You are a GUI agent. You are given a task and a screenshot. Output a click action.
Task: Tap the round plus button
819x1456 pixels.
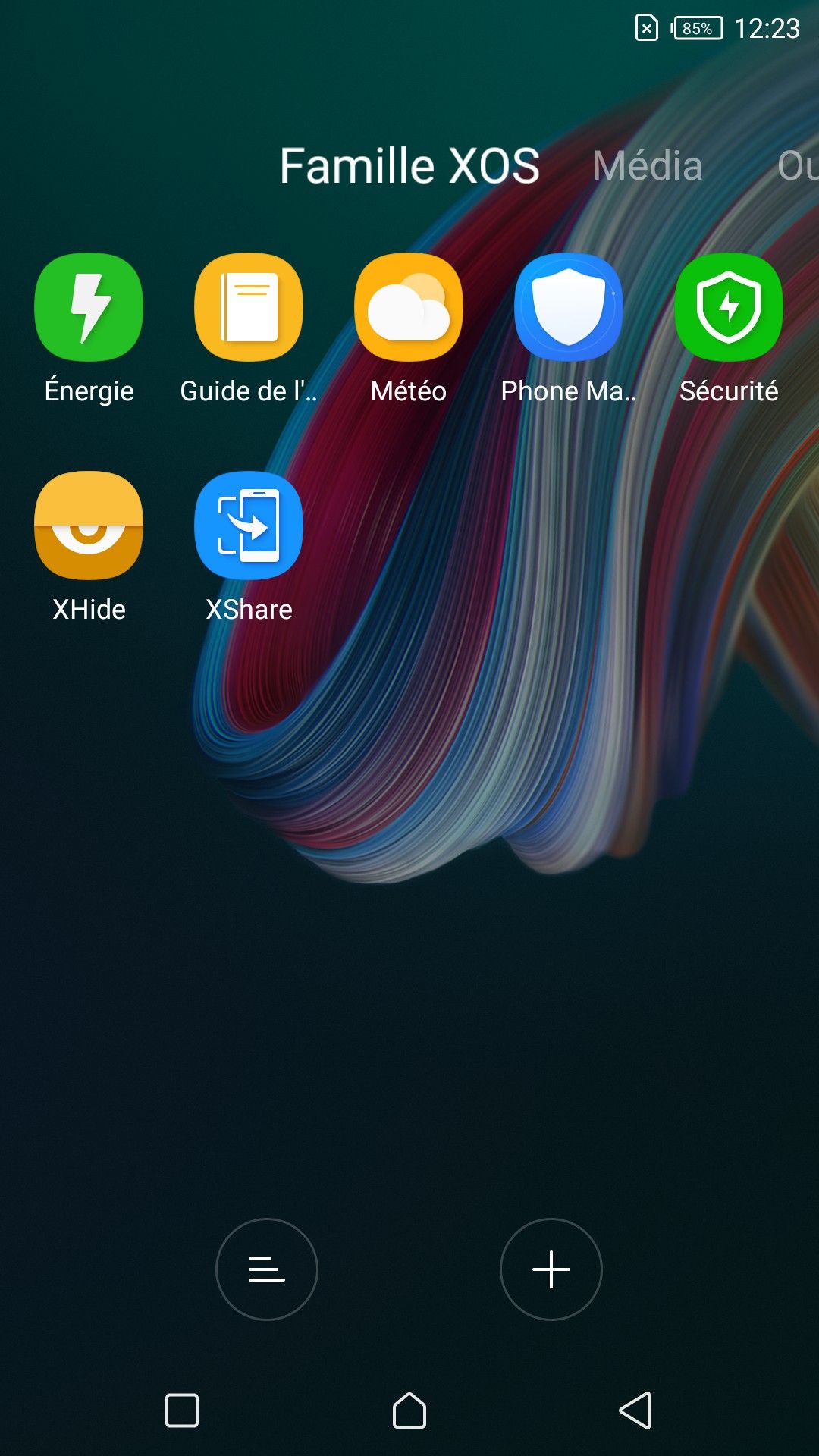(551, 1269)
